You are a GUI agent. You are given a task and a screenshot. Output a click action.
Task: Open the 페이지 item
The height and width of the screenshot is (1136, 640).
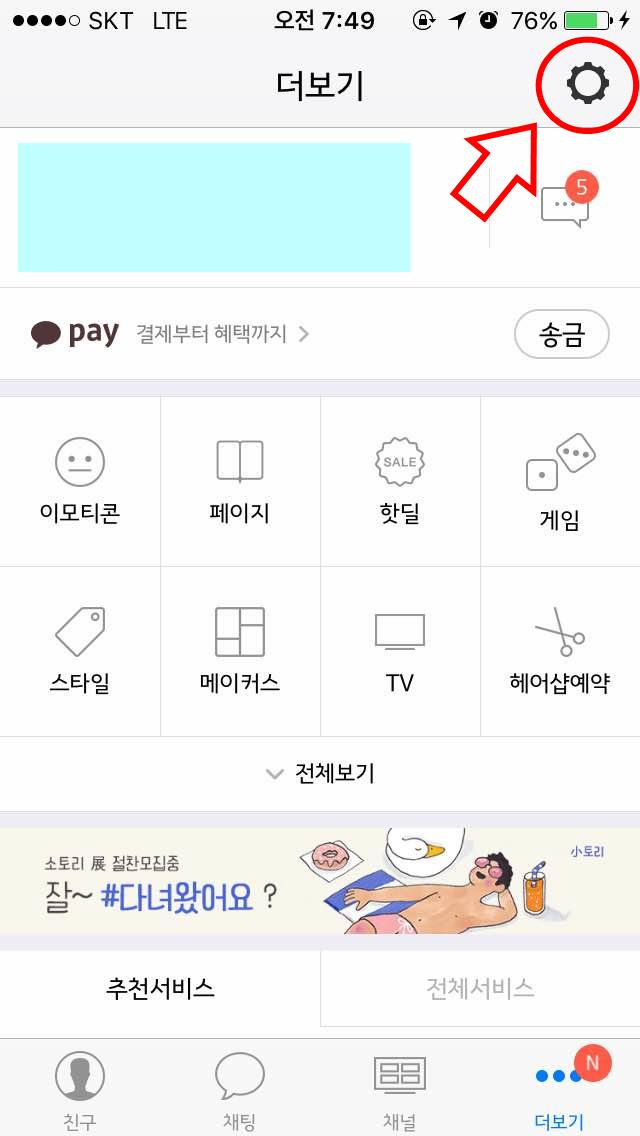[240, 482]
